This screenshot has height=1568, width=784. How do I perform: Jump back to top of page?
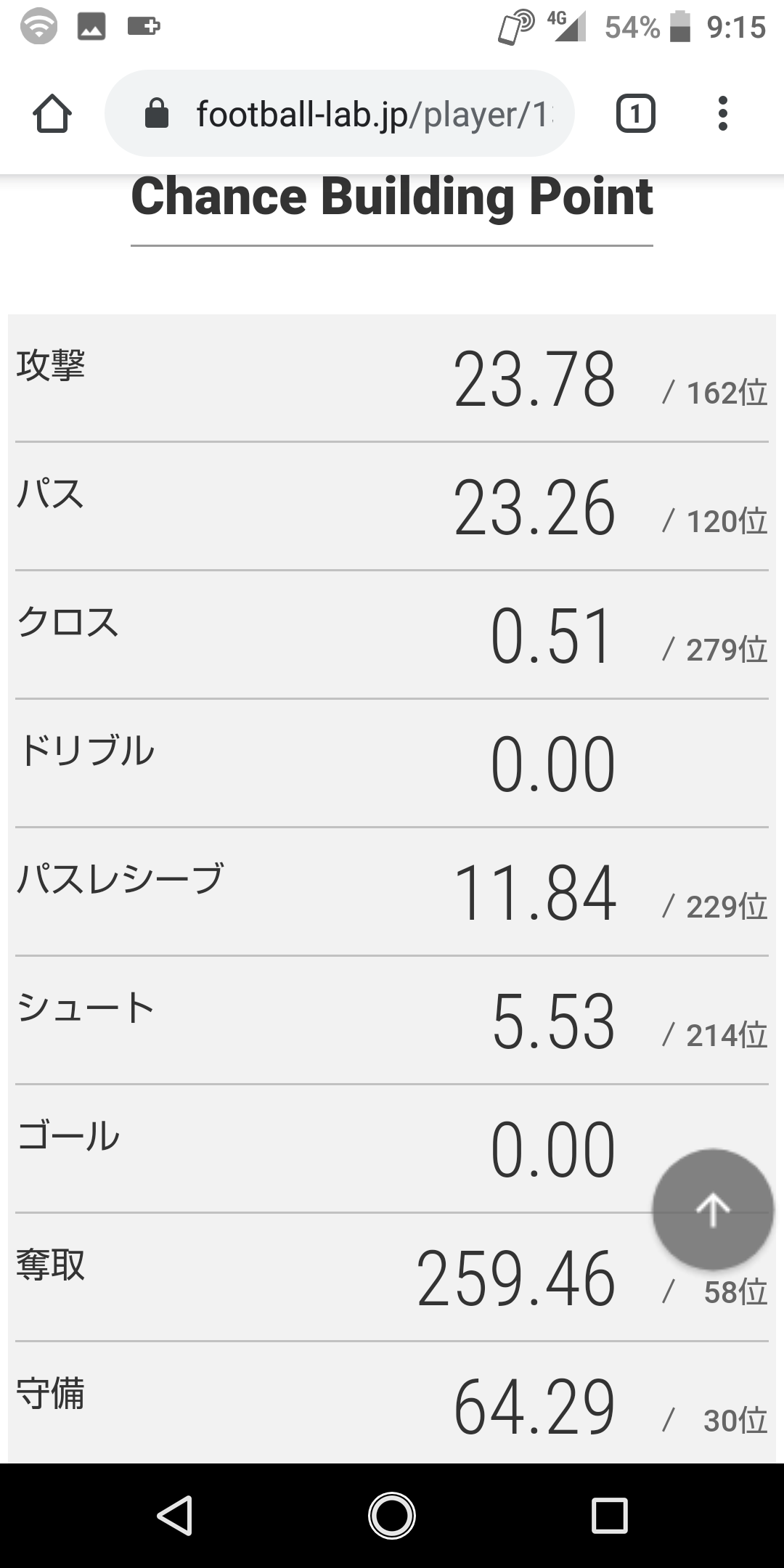click(x=712, y=1209)
